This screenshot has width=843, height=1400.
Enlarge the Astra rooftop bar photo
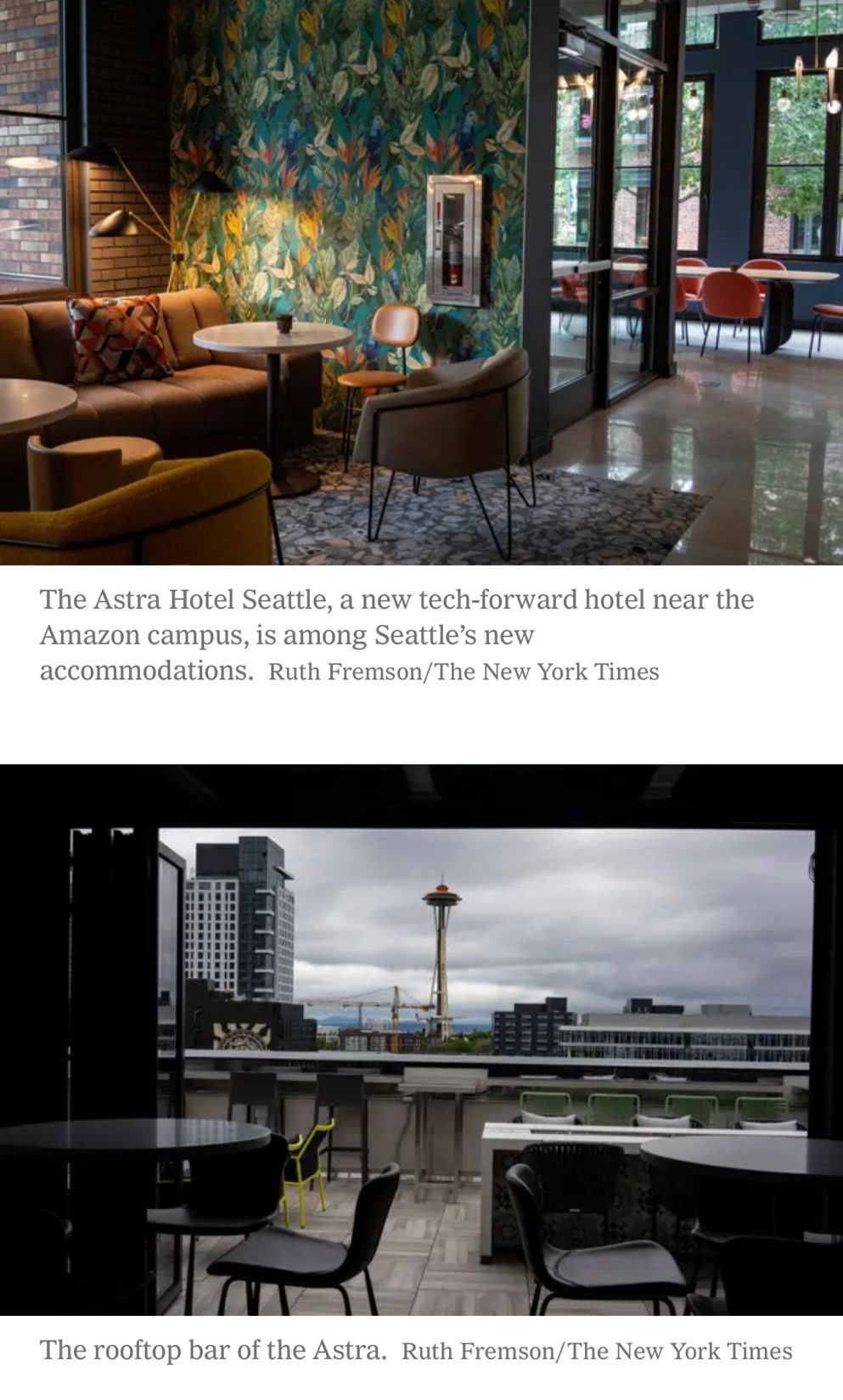click(421, 1040)
